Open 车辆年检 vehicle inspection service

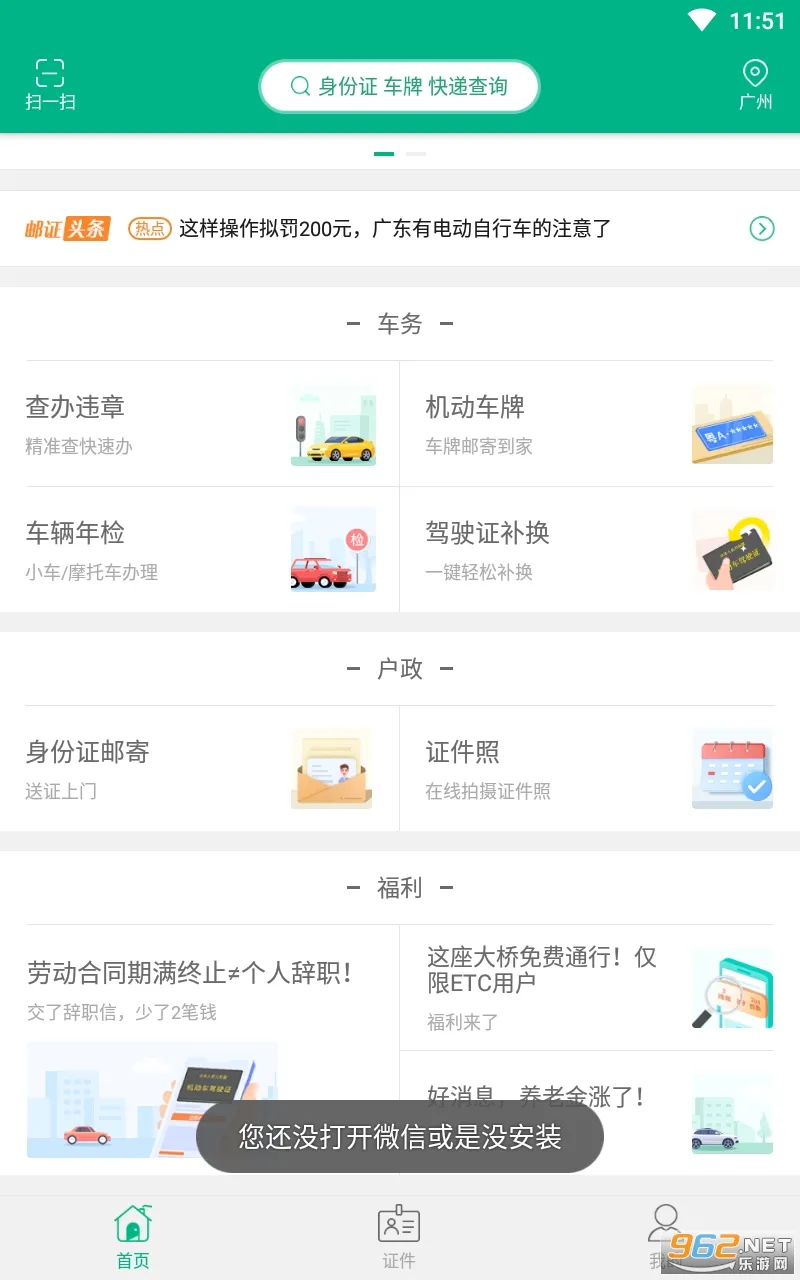point(200,550)
